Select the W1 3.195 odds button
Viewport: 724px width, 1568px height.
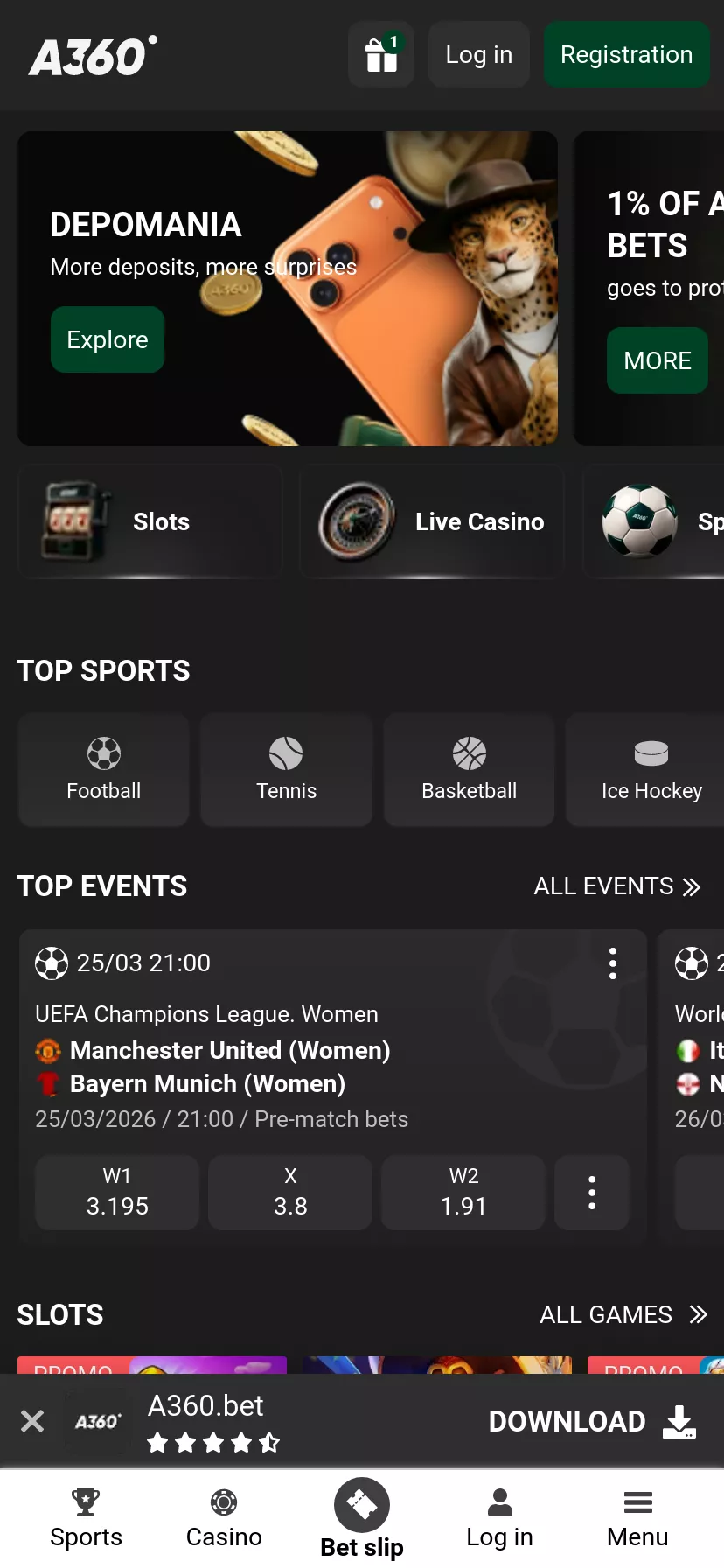point(116,1192)
